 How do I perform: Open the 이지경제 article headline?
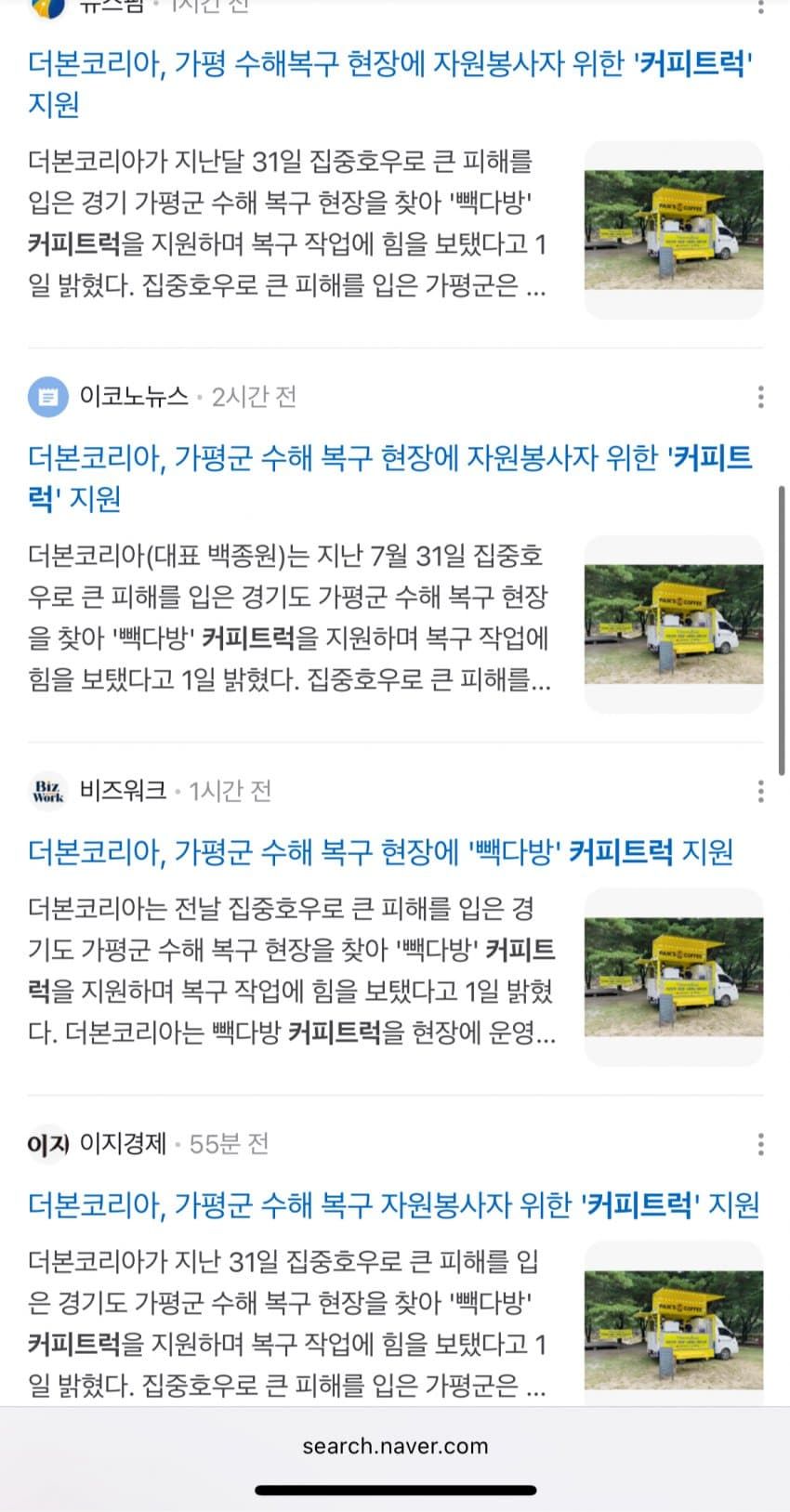393,1204
